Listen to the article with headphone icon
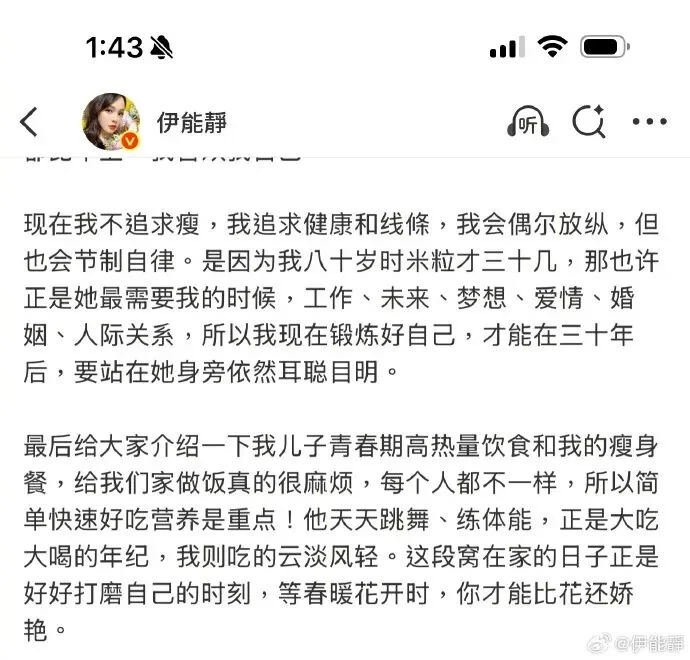This screenshot has width=690, height=660. 527,122
